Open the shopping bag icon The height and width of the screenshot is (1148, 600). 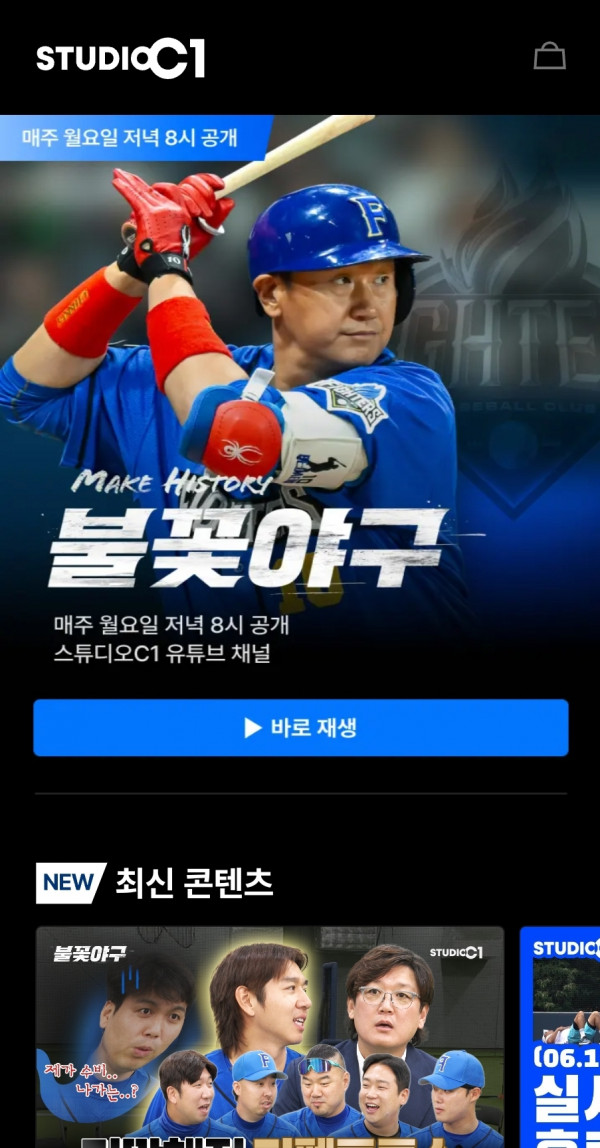click(x=549, y=56)
